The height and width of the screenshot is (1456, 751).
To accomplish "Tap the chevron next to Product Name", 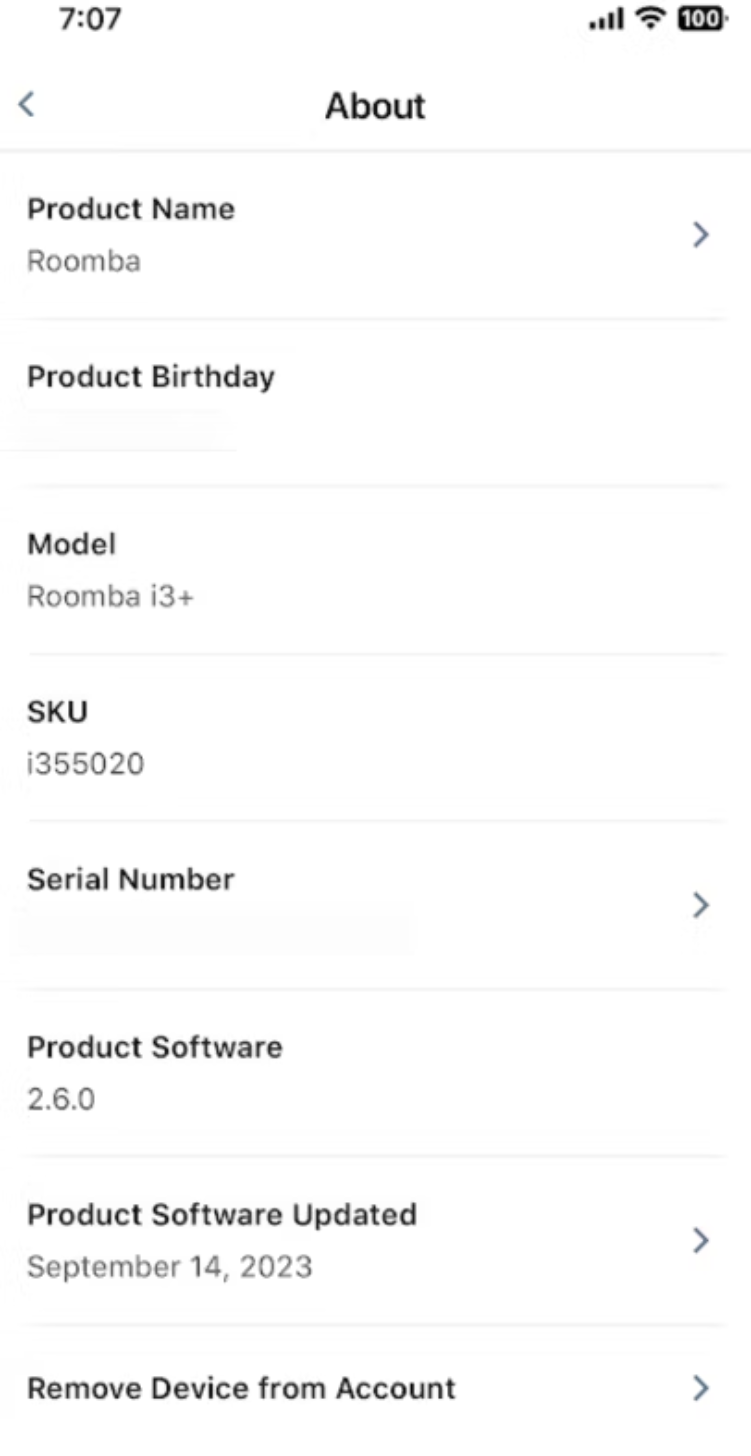I will (x=701, y=235).
